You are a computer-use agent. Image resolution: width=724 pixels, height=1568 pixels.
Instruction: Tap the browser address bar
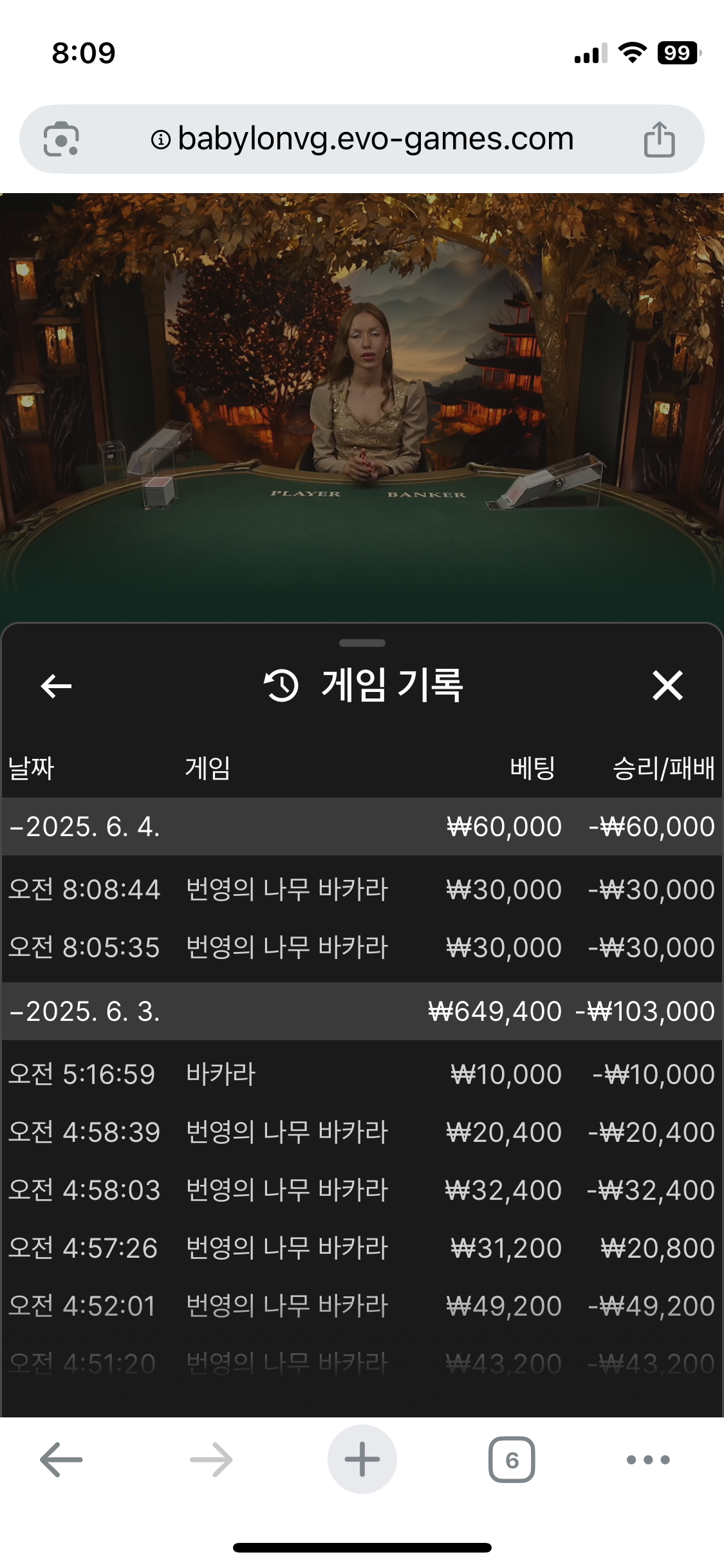pos(362,139)
